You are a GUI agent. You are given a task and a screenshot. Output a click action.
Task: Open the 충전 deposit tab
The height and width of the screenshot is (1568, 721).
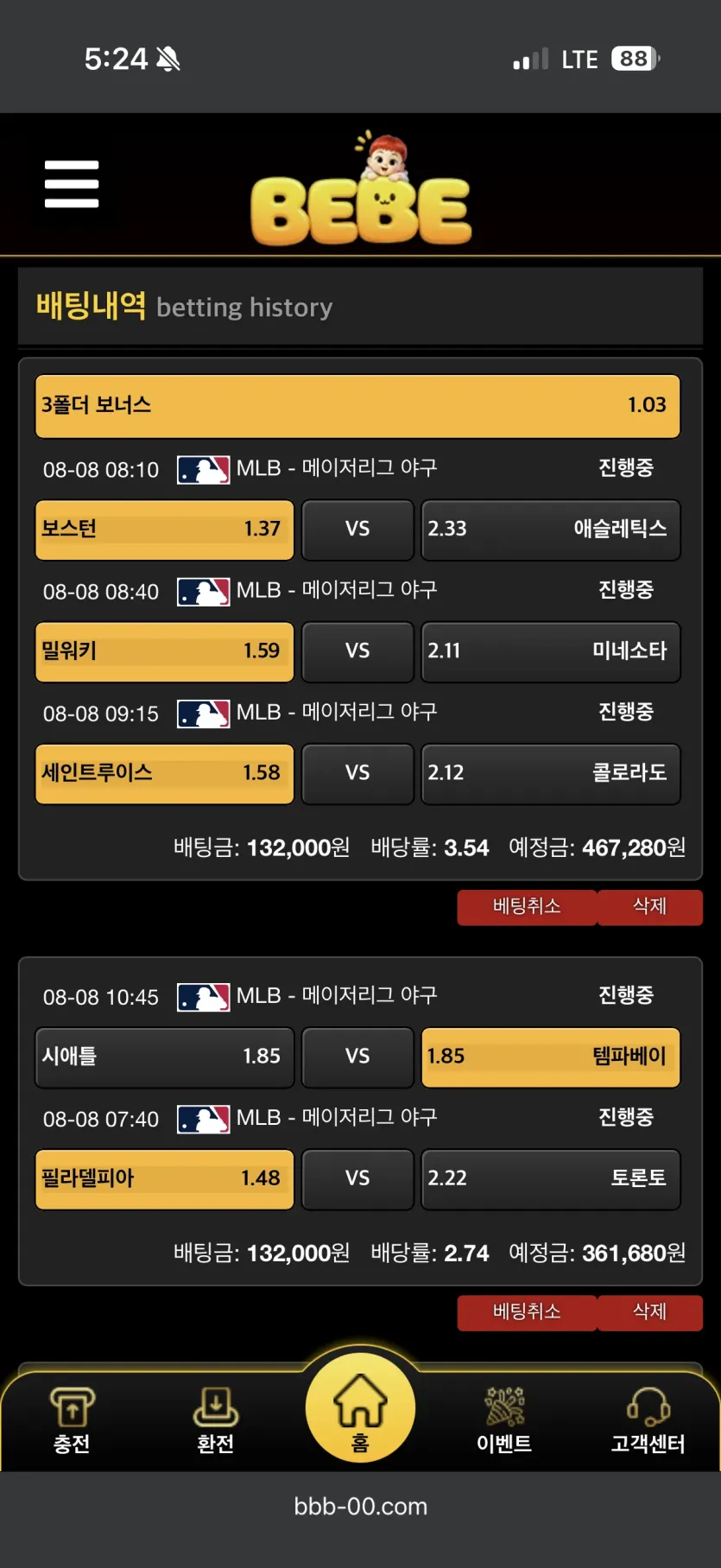pos(72,1421)
